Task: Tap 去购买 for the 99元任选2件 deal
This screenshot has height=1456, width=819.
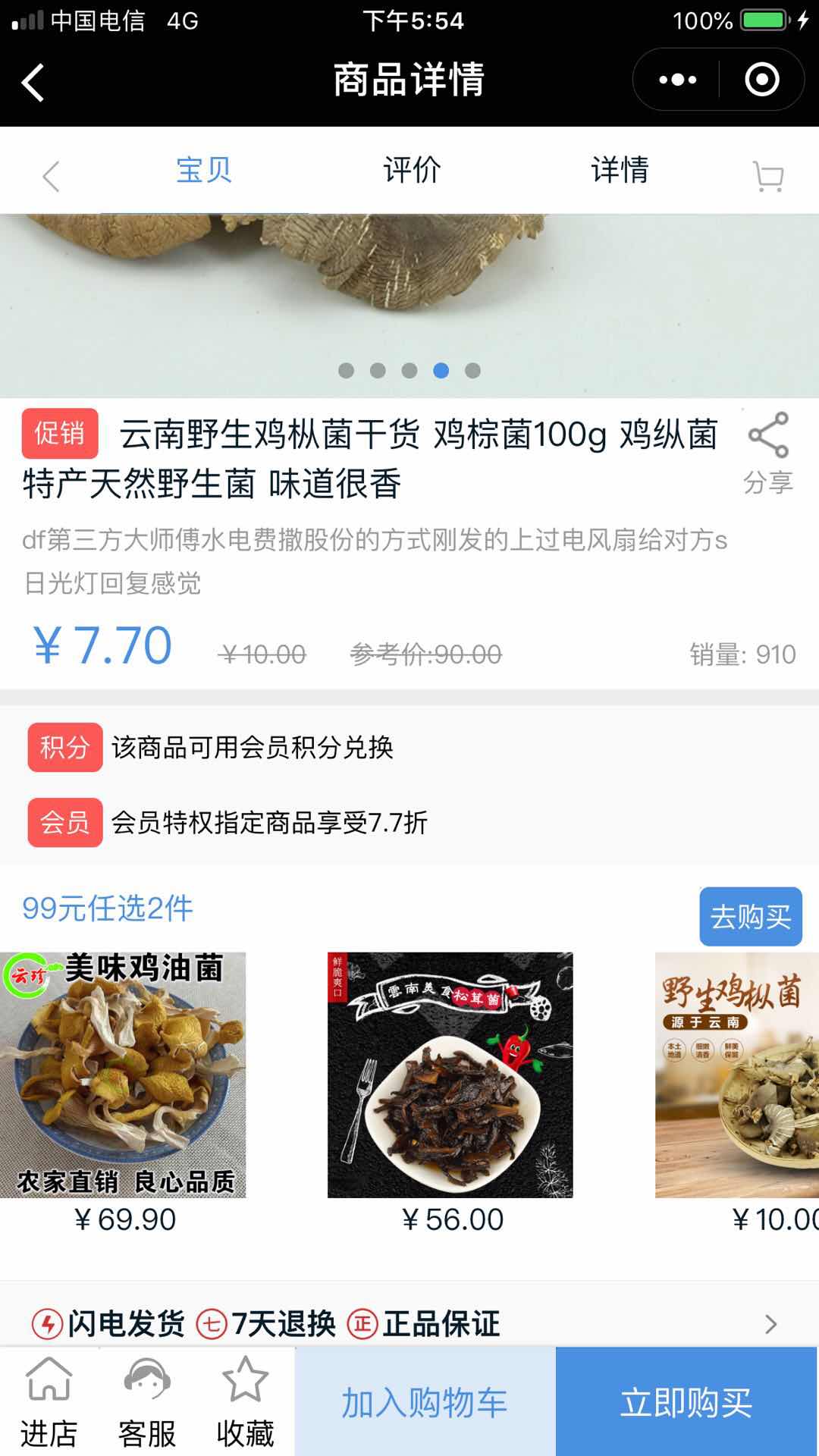Action: coord(750,916)
